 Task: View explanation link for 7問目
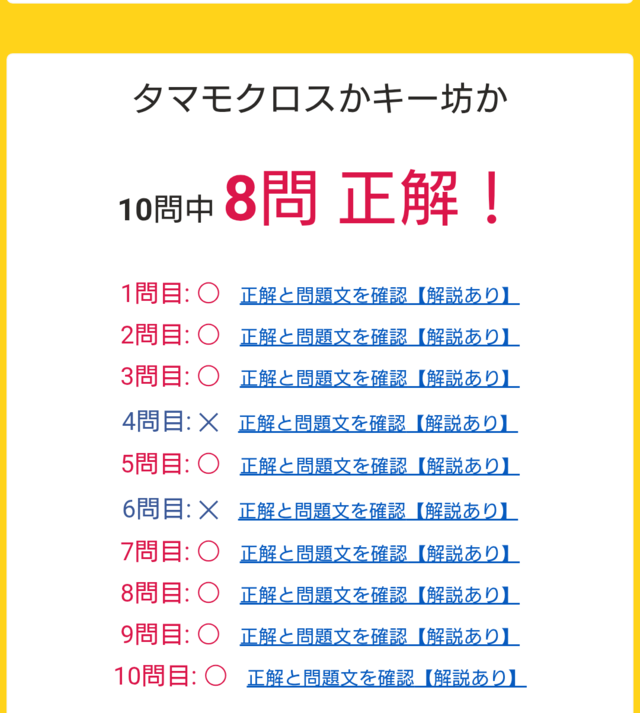(378, 552)
